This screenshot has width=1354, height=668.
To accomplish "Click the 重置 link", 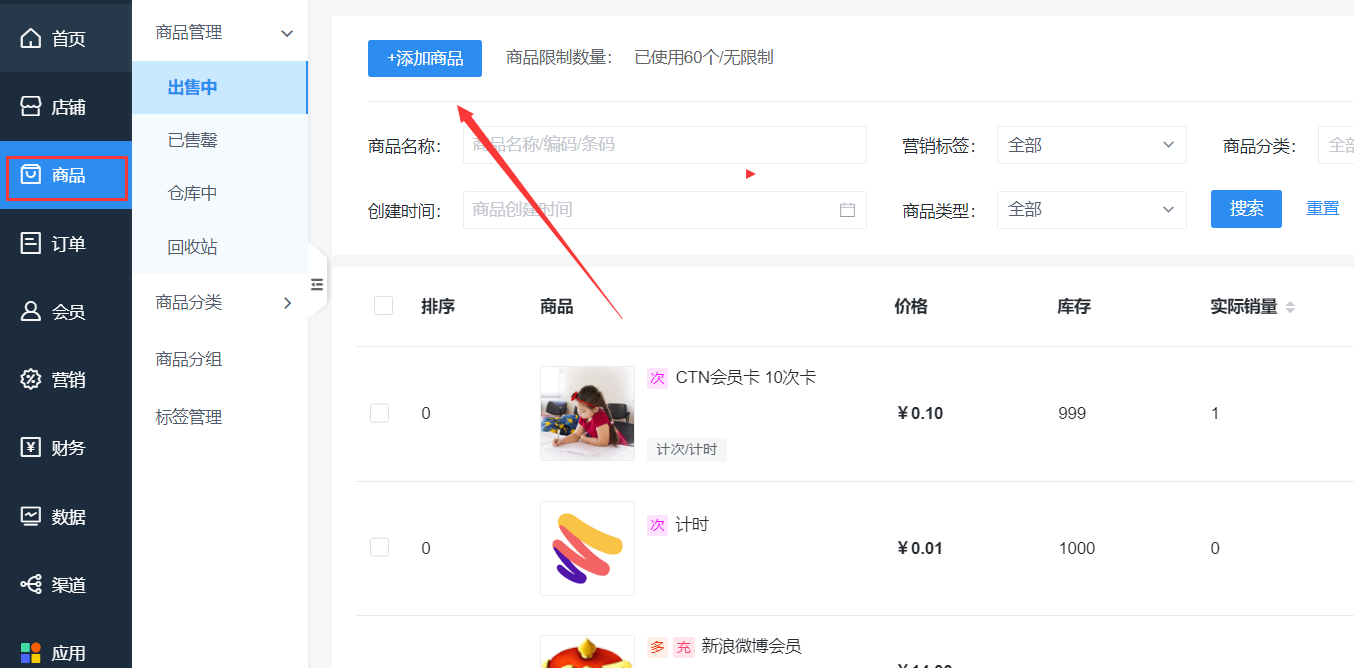I will 1322,208.
